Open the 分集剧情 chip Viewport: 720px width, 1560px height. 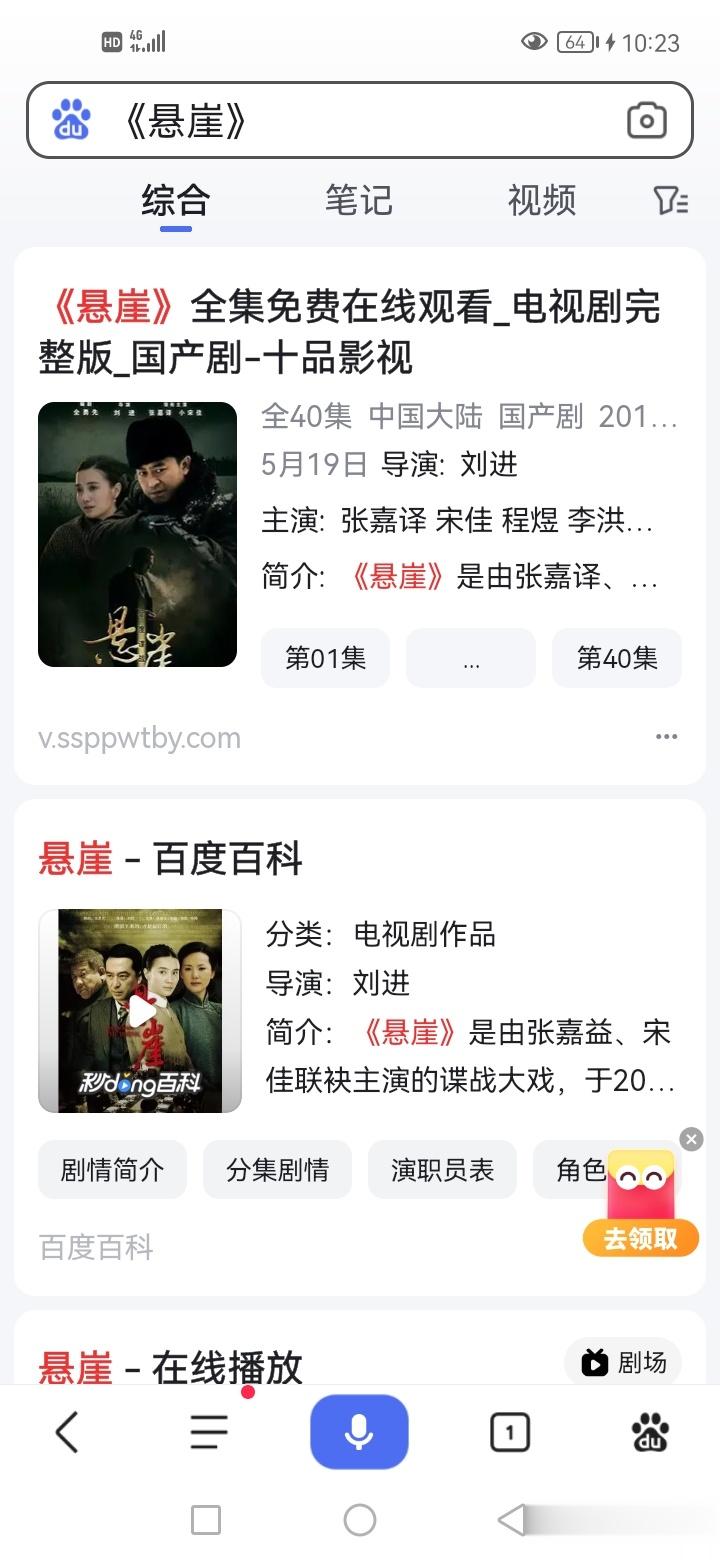[x=277, y=1169]
